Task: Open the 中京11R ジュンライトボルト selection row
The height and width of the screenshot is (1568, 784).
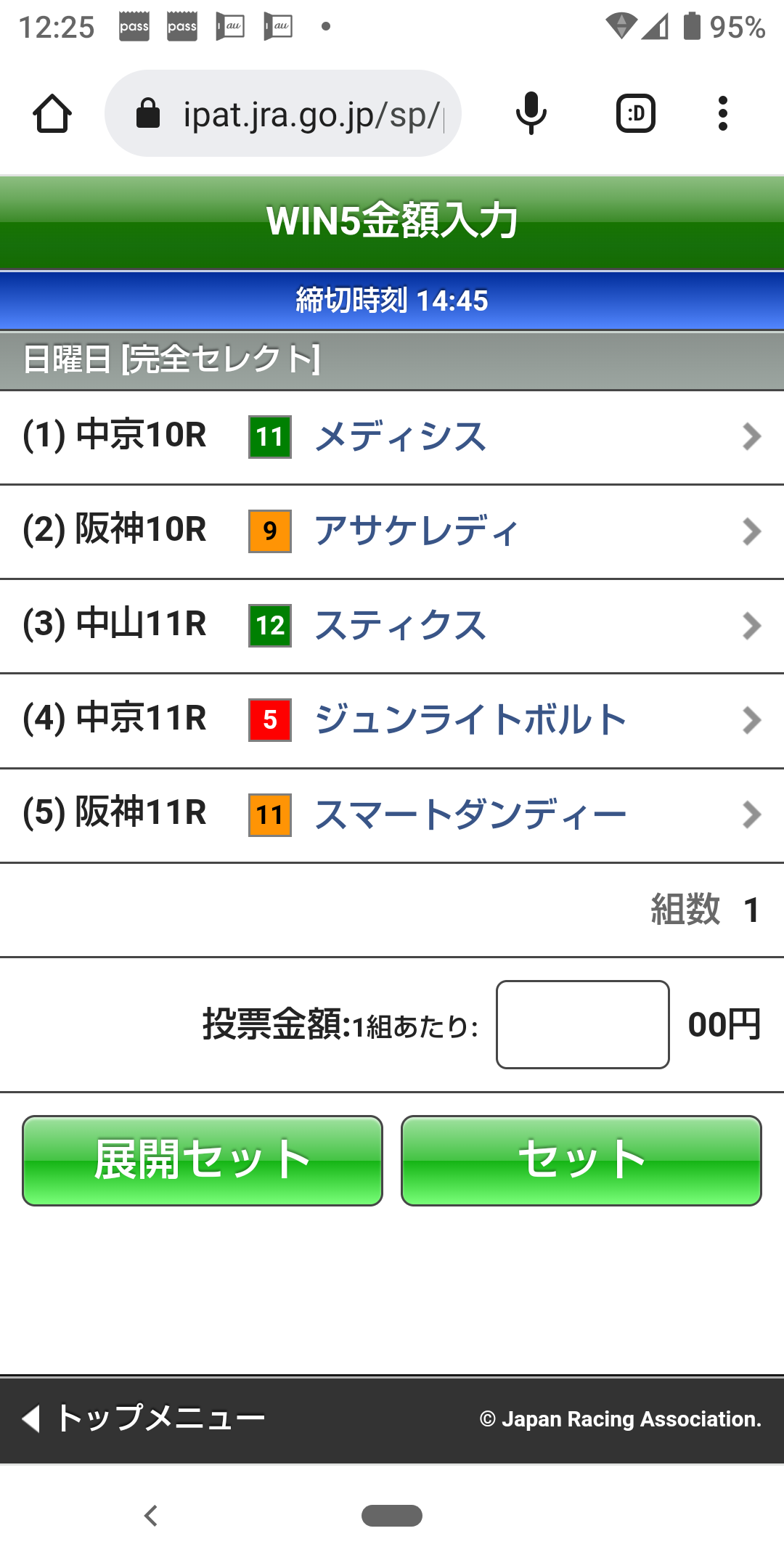Action: 392,720
